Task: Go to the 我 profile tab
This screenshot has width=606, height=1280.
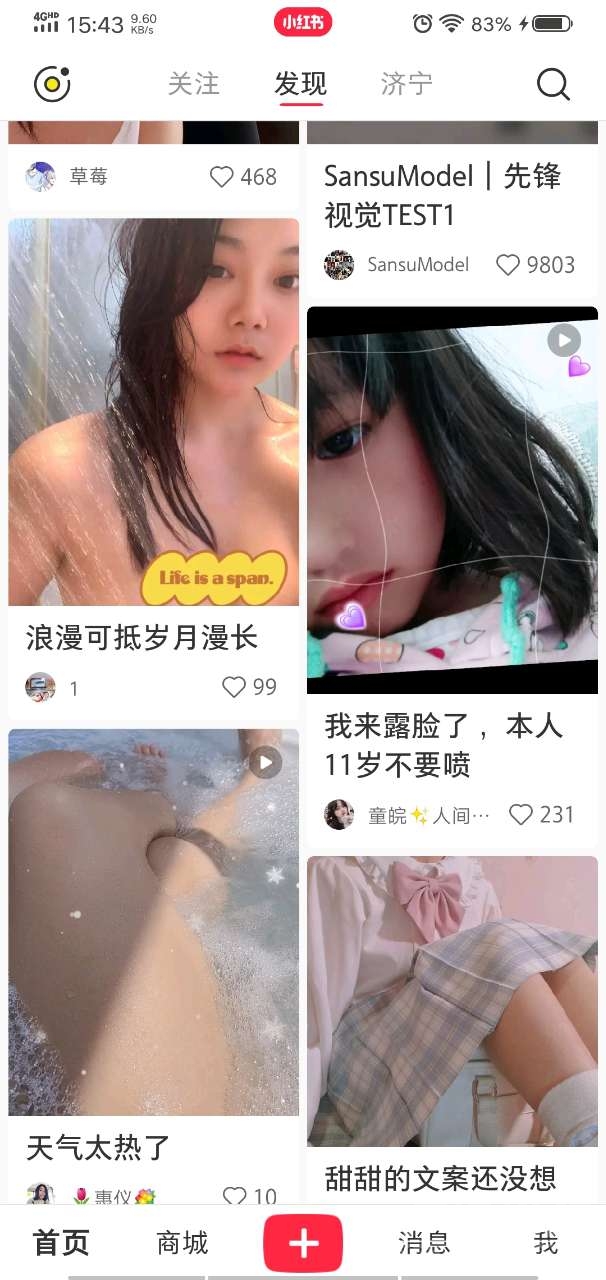Action: pos(545,1243)
